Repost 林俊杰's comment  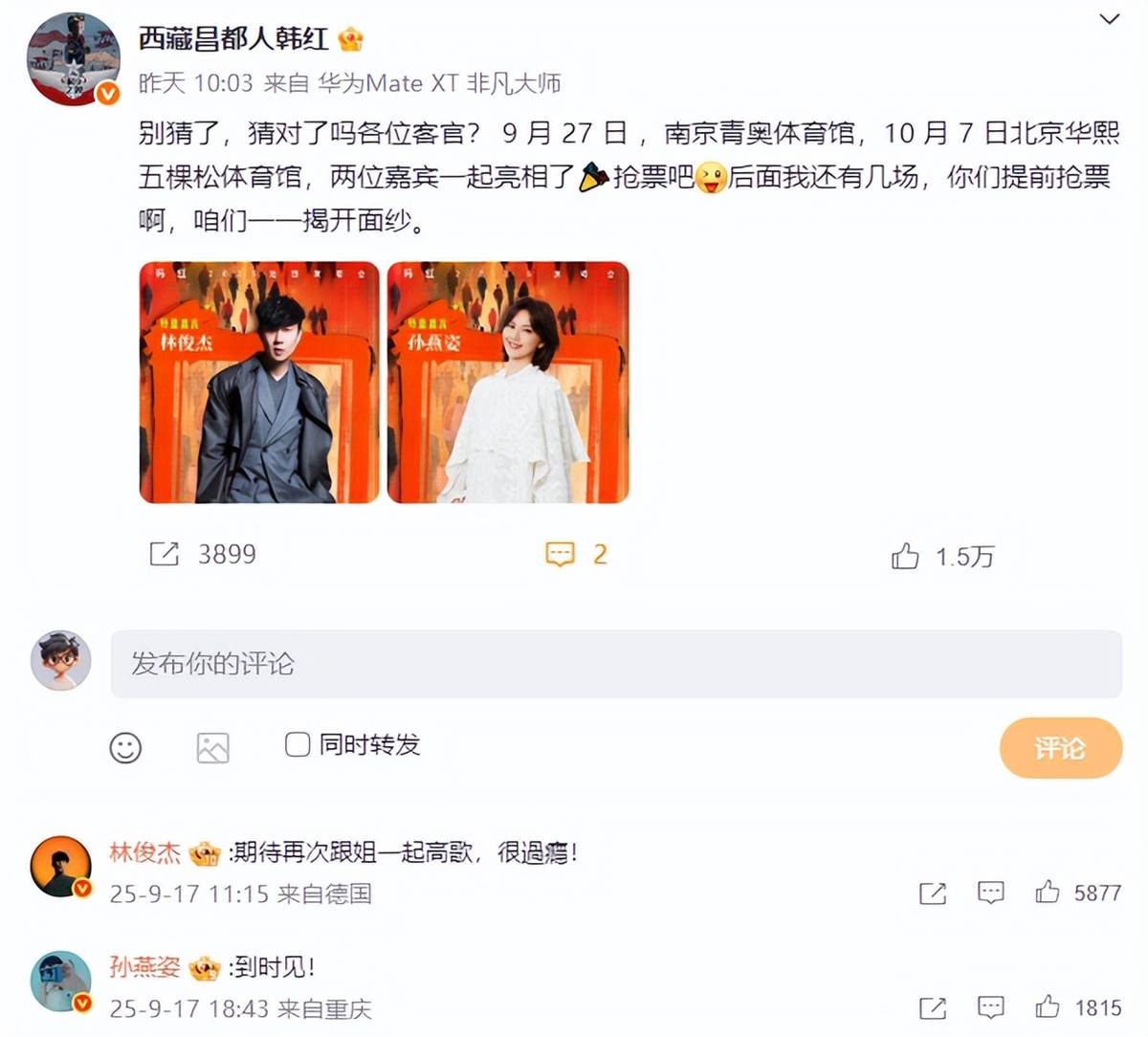pyautogui.click(x=932, y=894)
